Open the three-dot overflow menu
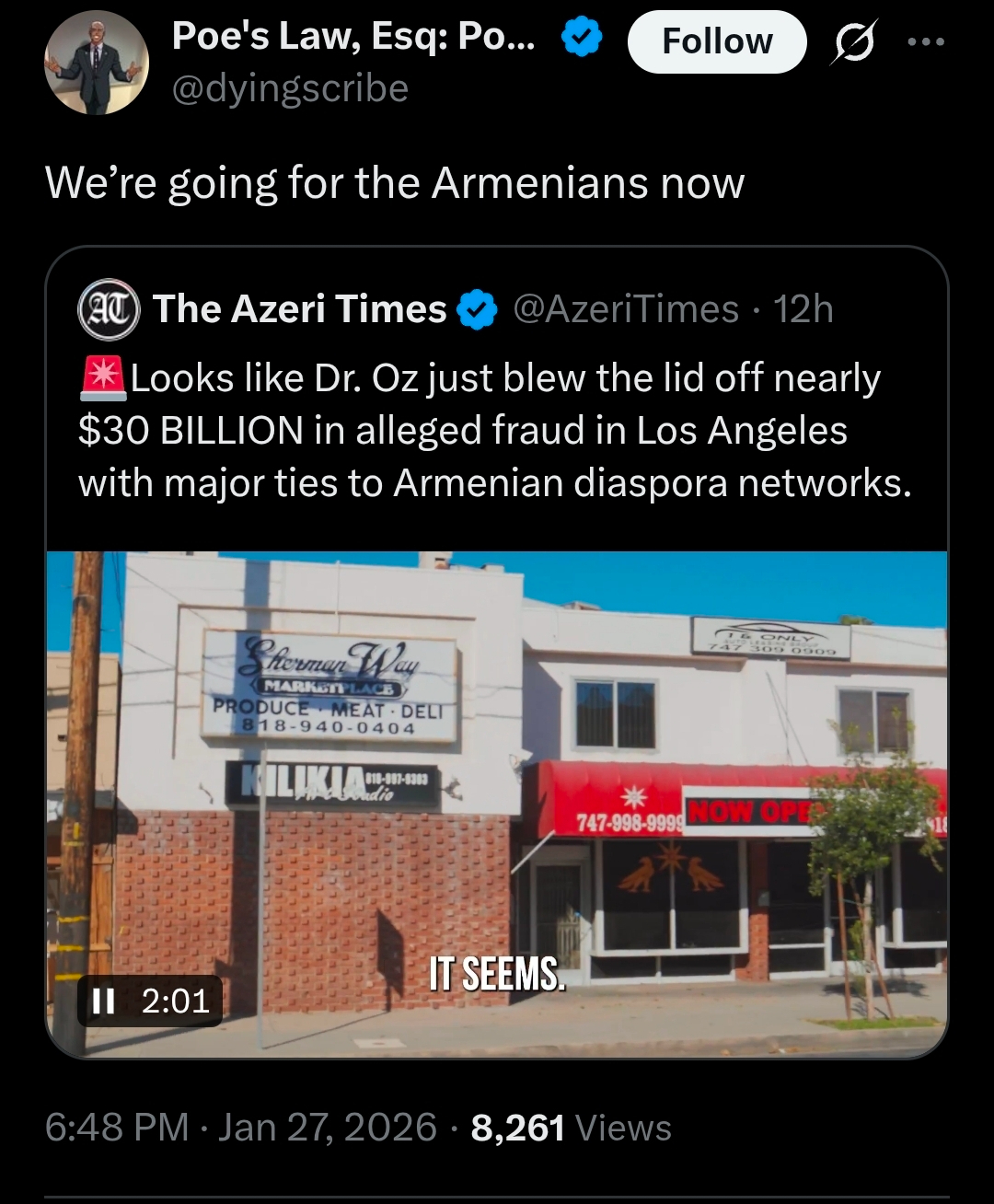This screenshot has width=994, height=1204. (926, 42)
